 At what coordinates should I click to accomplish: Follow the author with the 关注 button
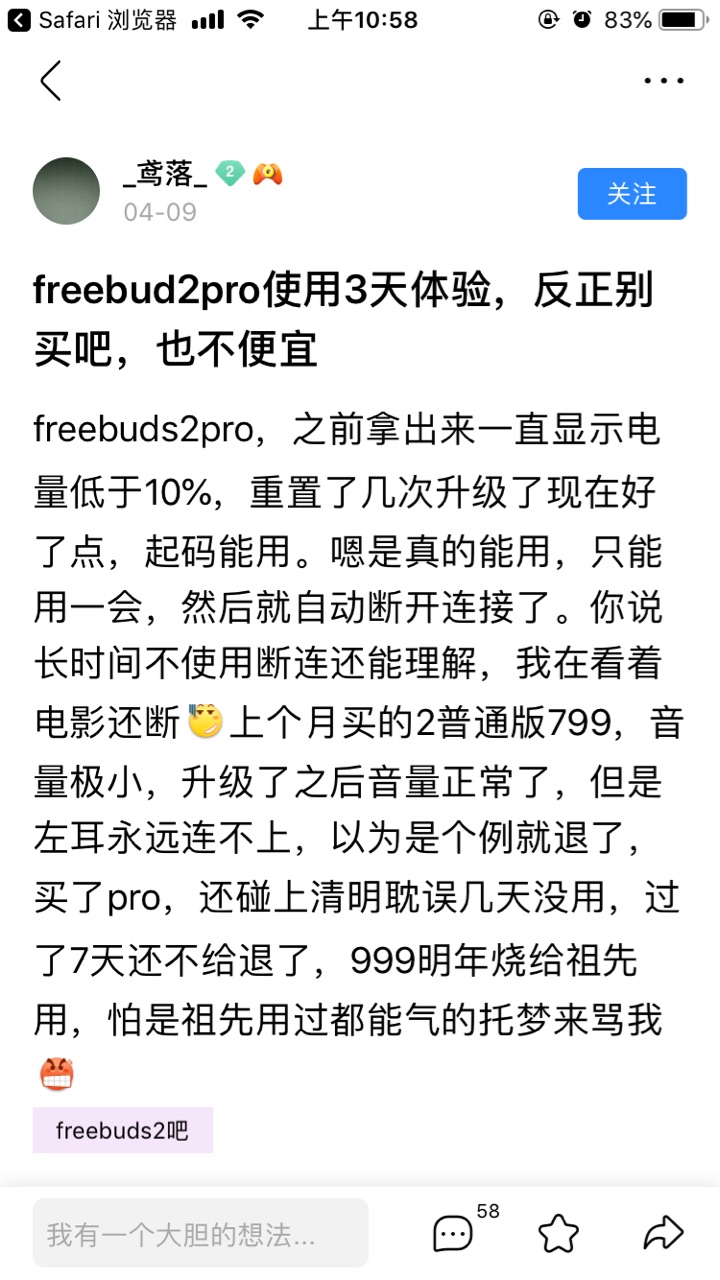click(x=632, y=194)
